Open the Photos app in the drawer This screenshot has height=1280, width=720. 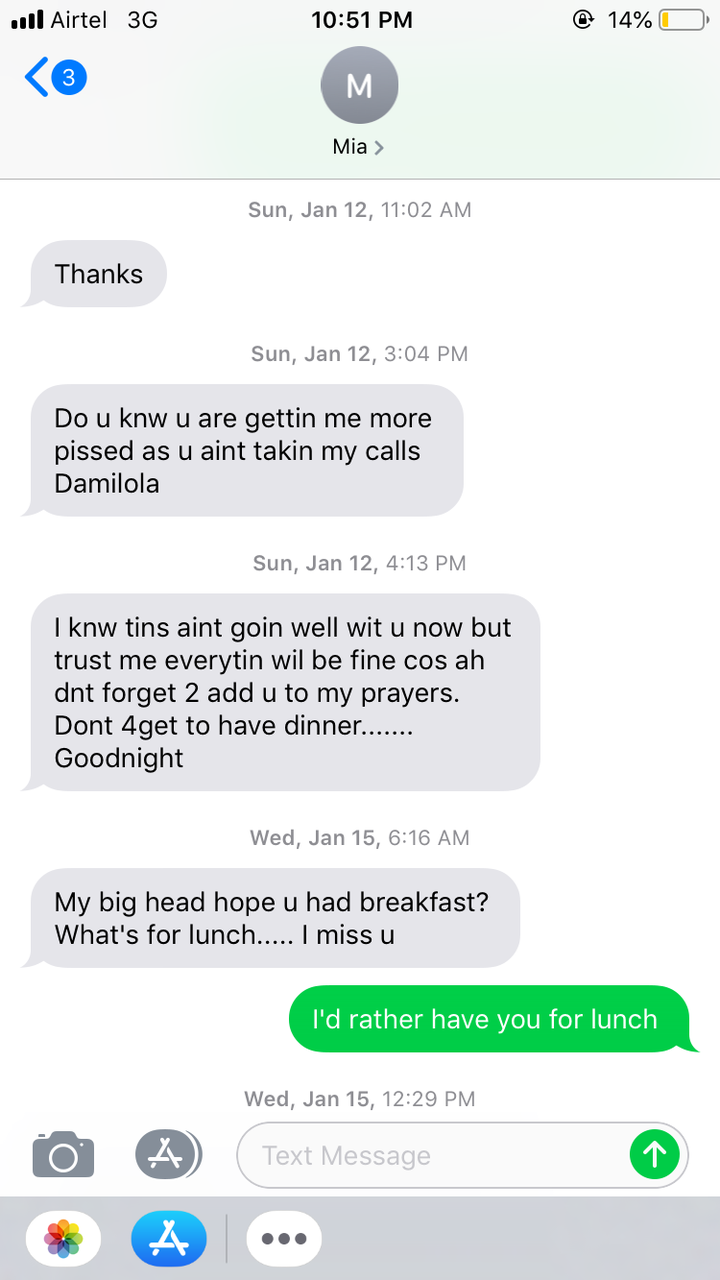(63, 1238)
